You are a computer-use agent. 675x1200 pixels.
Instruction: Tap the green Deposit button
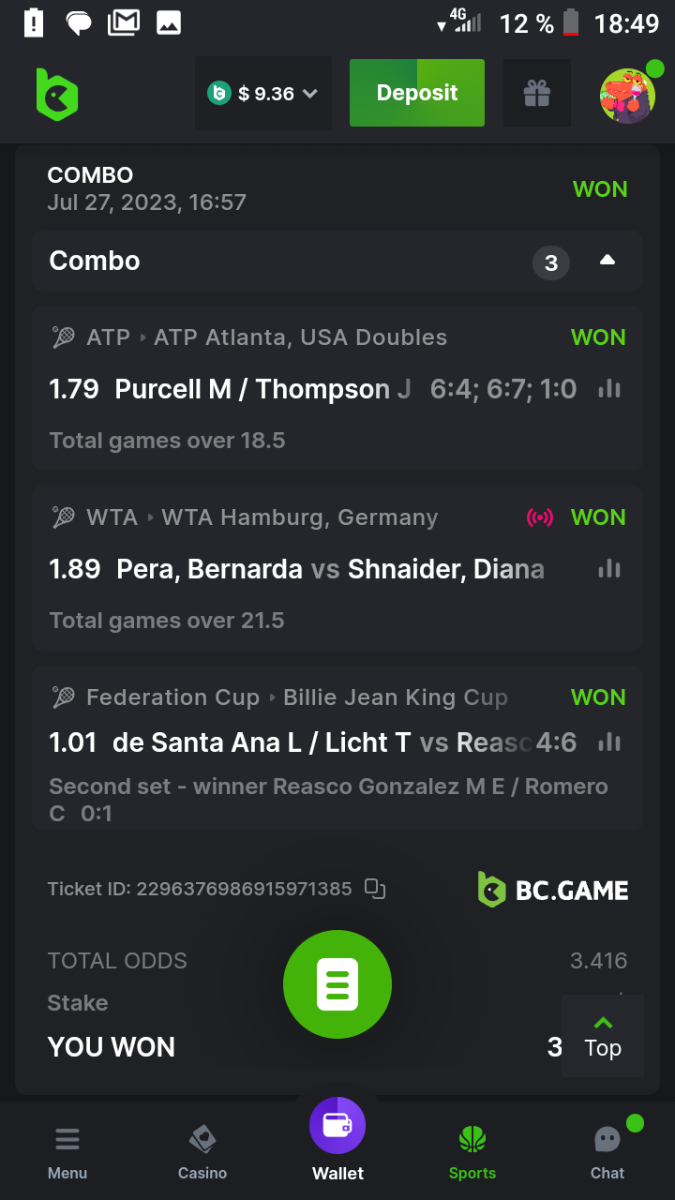pos(417,93)
